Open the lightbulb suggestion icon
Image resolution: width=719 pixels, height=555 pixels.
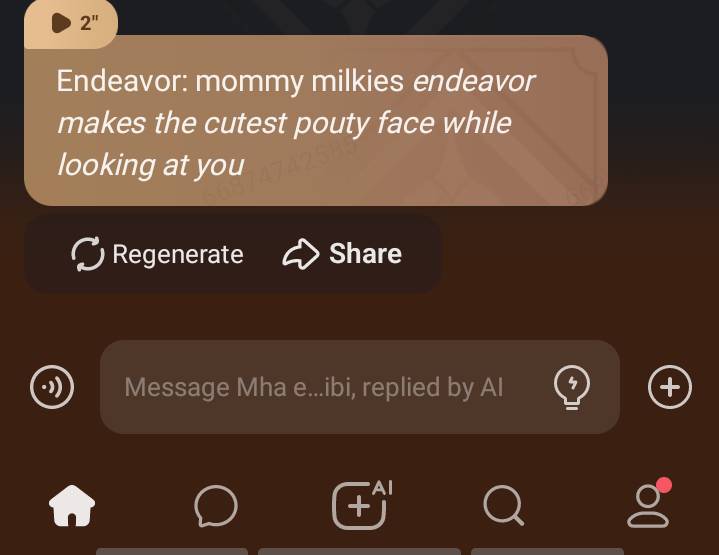pyautogui.click(x=572, y=387)
